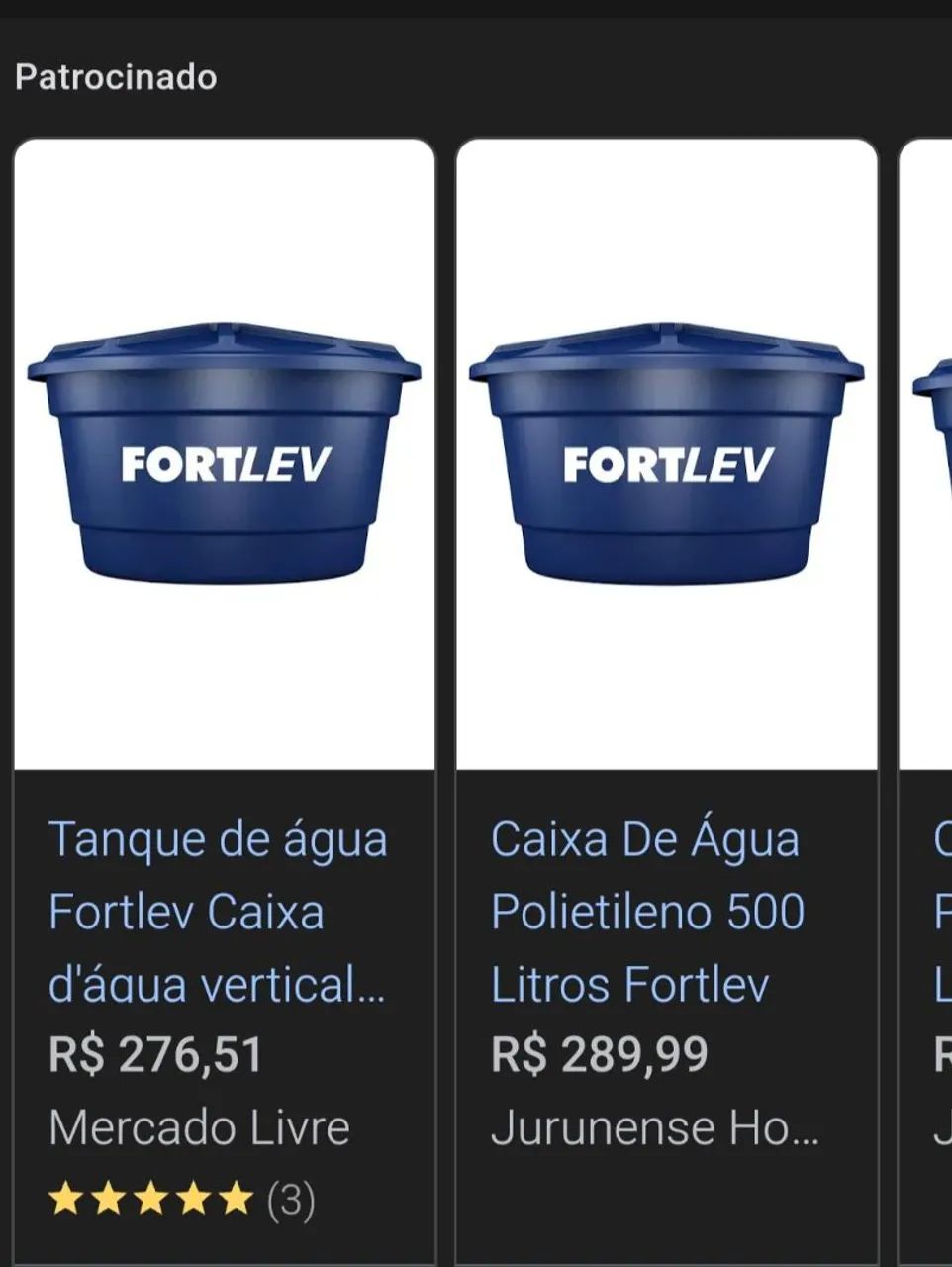Click the second water tank product image
This screenshot has width=952, height=1267.
pos(667,455)
